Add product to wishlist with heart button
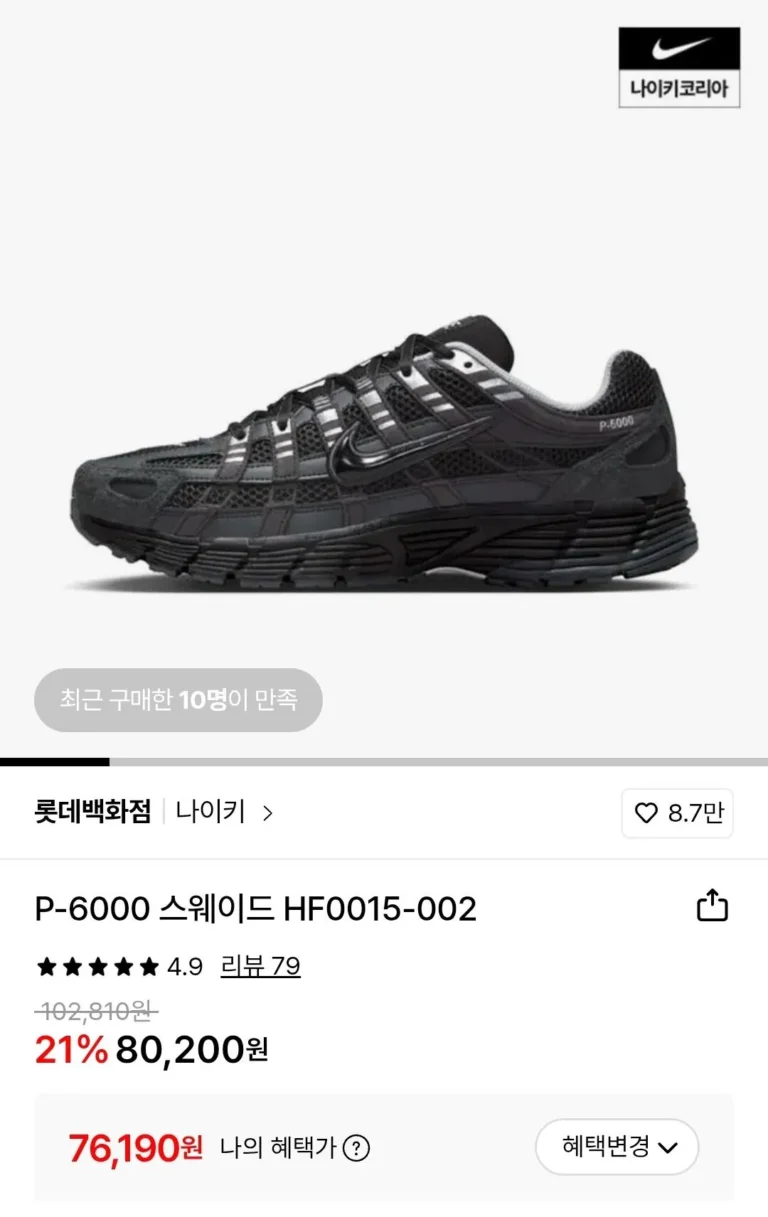Viewport: 768px width, 1217px height. [677, 813]
